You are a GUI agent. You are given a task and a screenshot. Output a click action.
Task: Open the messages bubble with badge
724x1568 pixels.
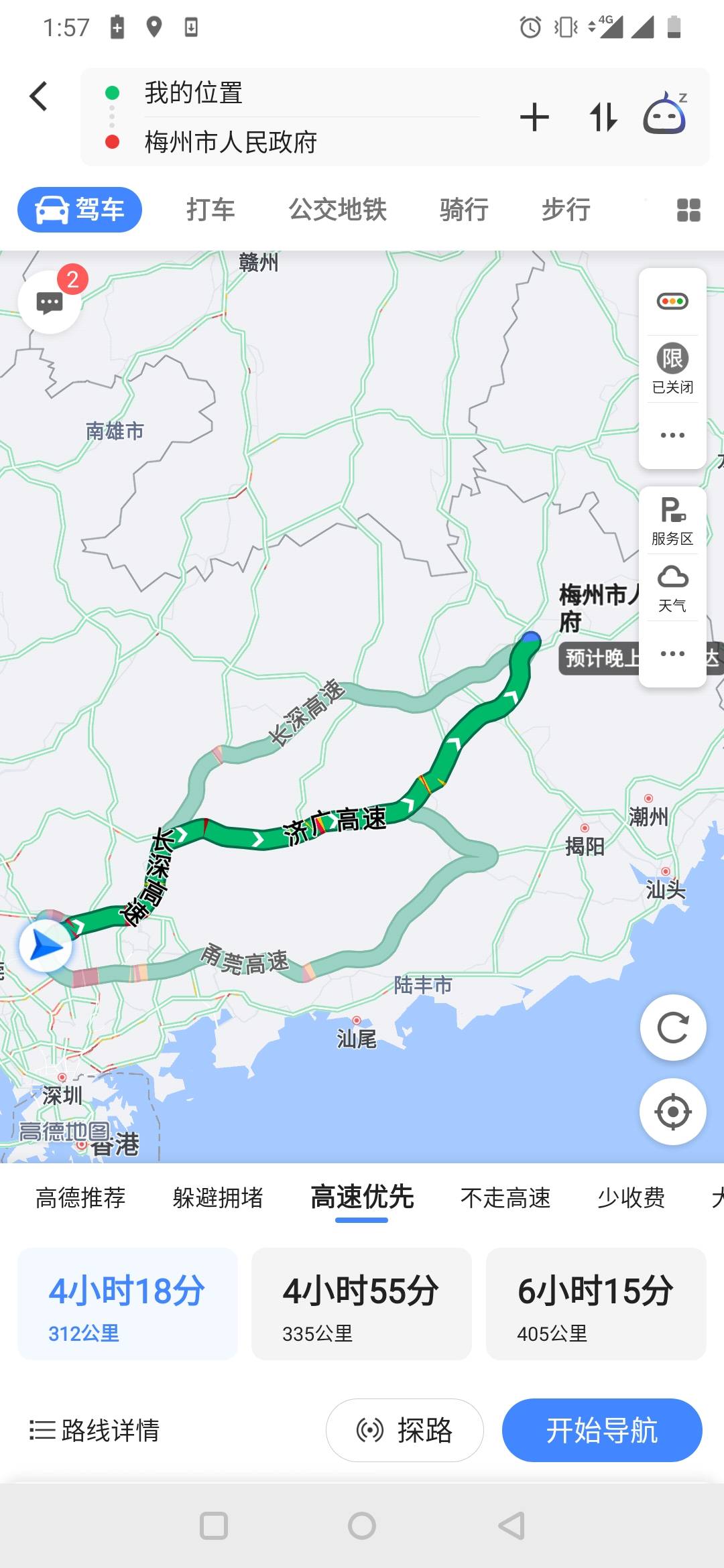point(50,303)
